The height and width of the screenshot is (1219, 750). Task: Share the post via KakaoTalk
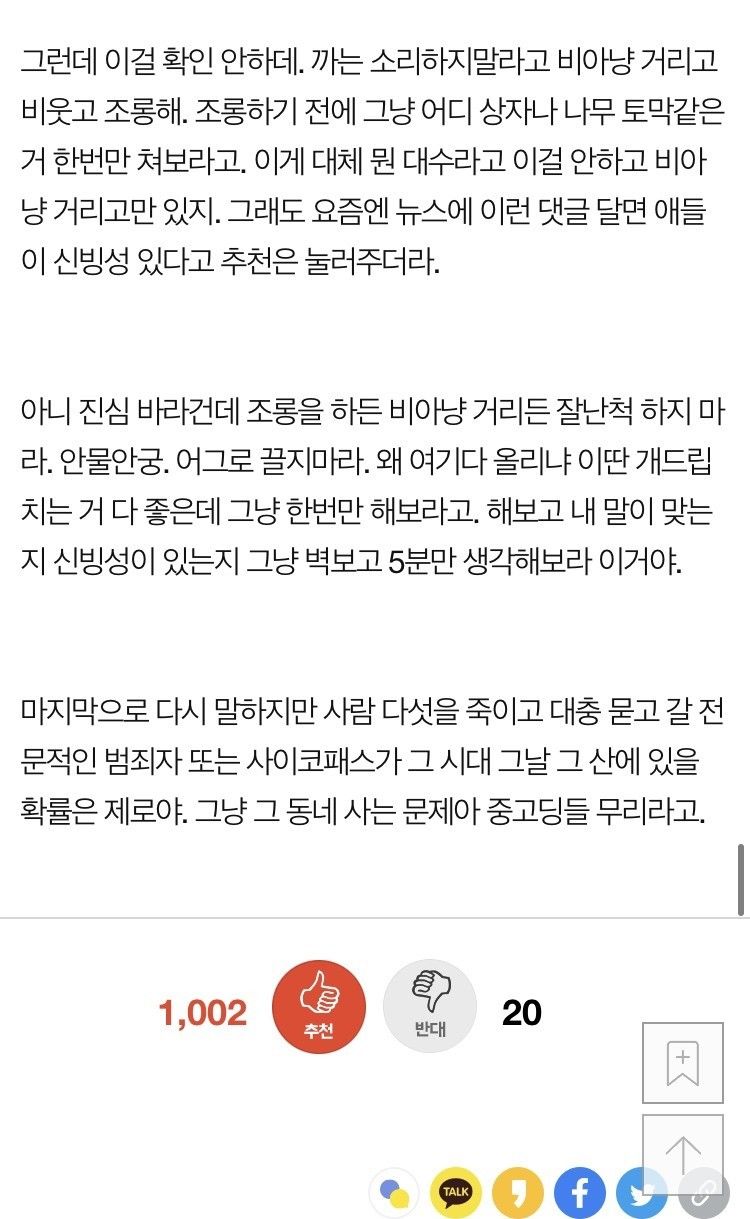456,1193
